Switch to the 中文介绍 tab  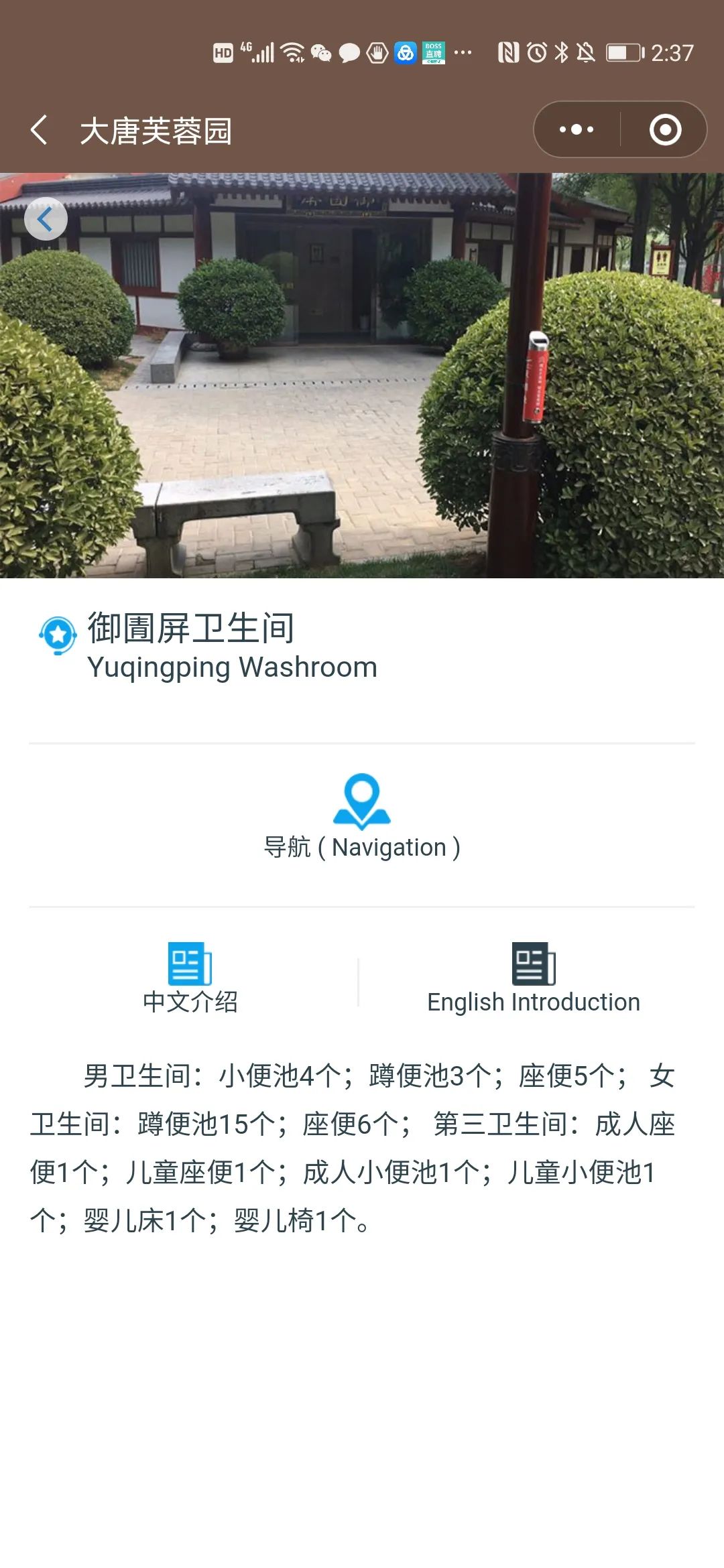pyautogui.click(x=190, y=978)
